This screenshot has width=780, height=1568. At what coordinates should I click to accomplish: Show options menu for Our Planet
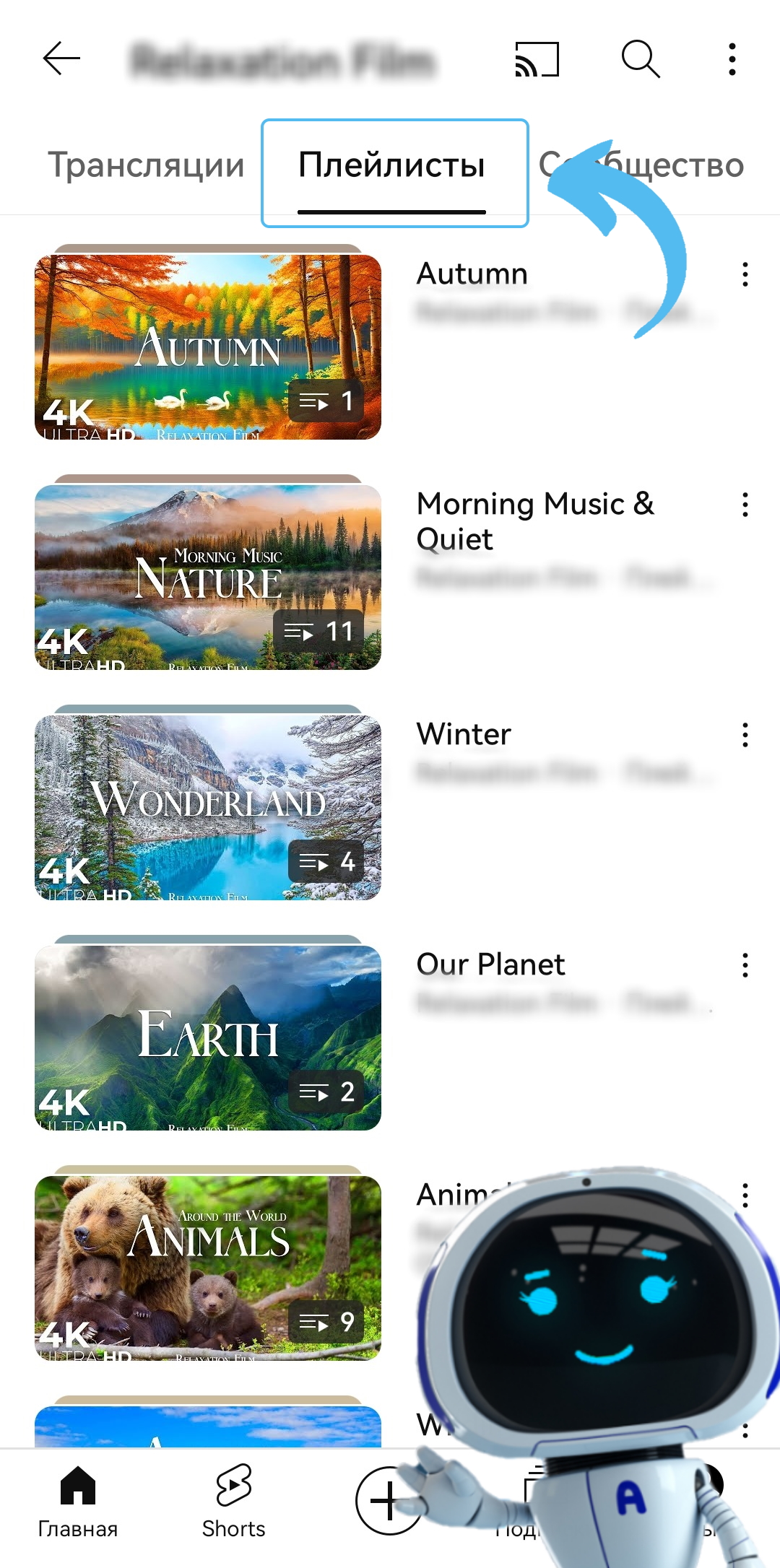tap(745, 965)
